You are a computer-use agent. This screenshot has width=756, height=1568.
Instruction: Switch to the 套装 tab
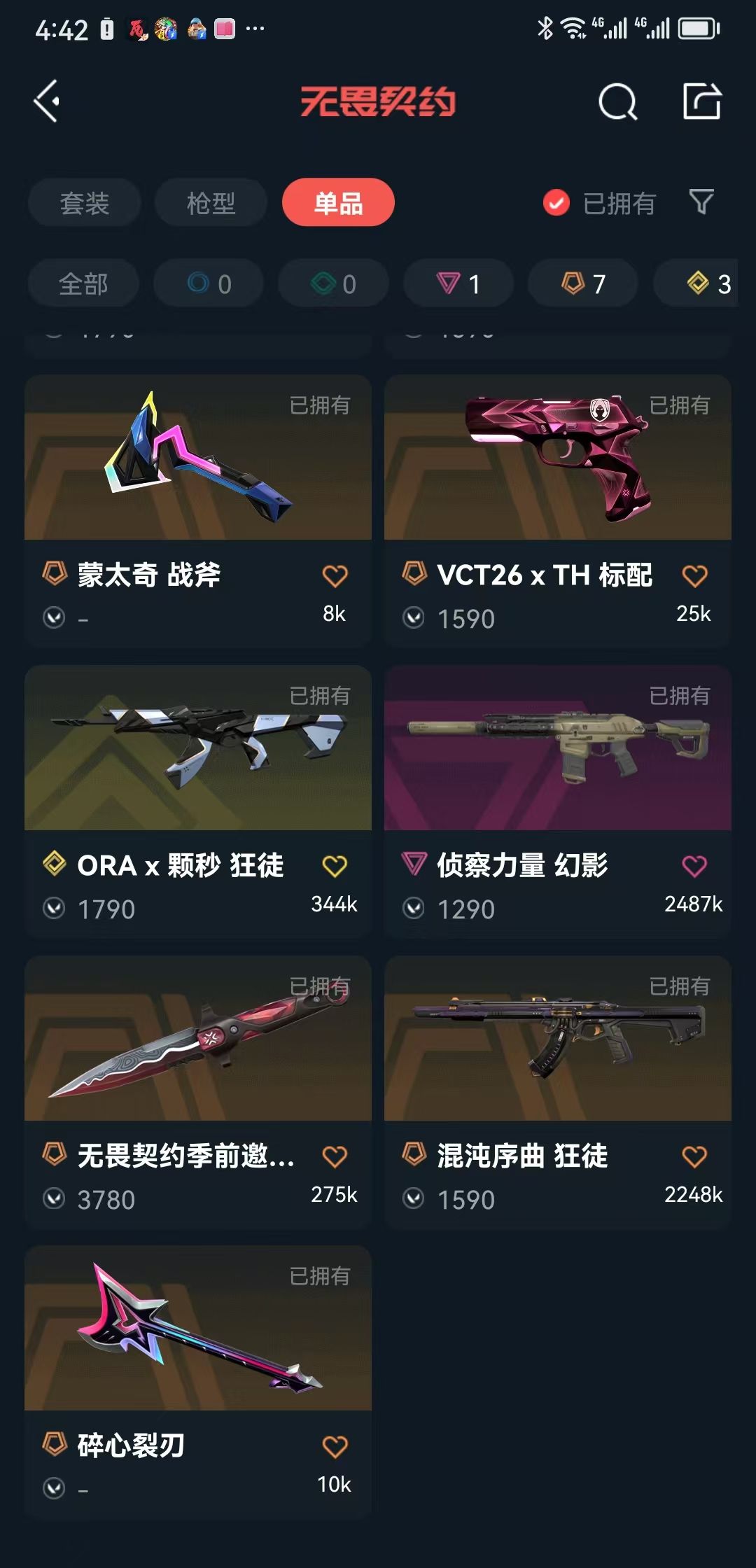pos(85,203)
